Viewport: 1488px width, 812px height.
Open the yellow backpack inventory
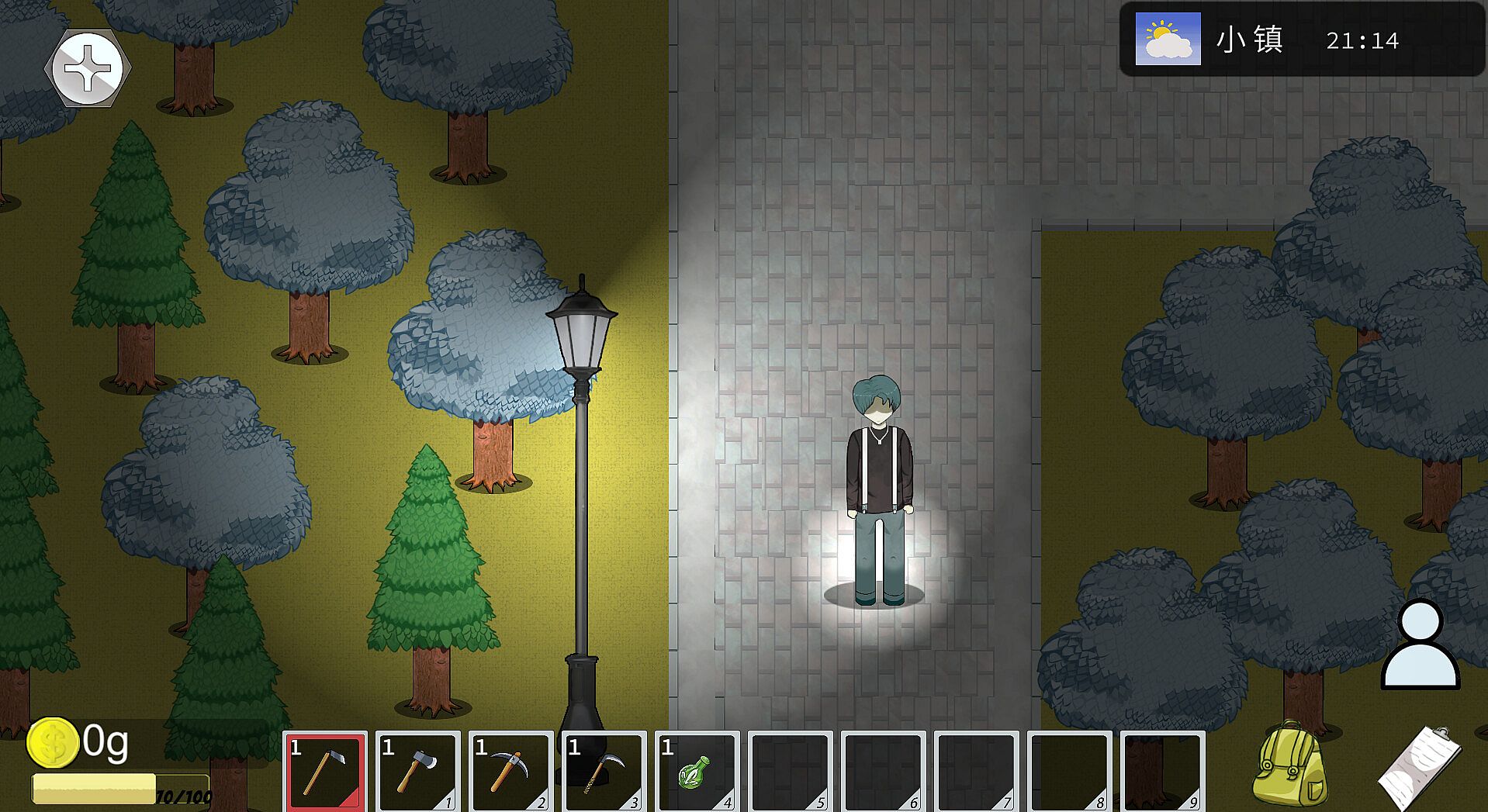click(x=1289, y=764)
